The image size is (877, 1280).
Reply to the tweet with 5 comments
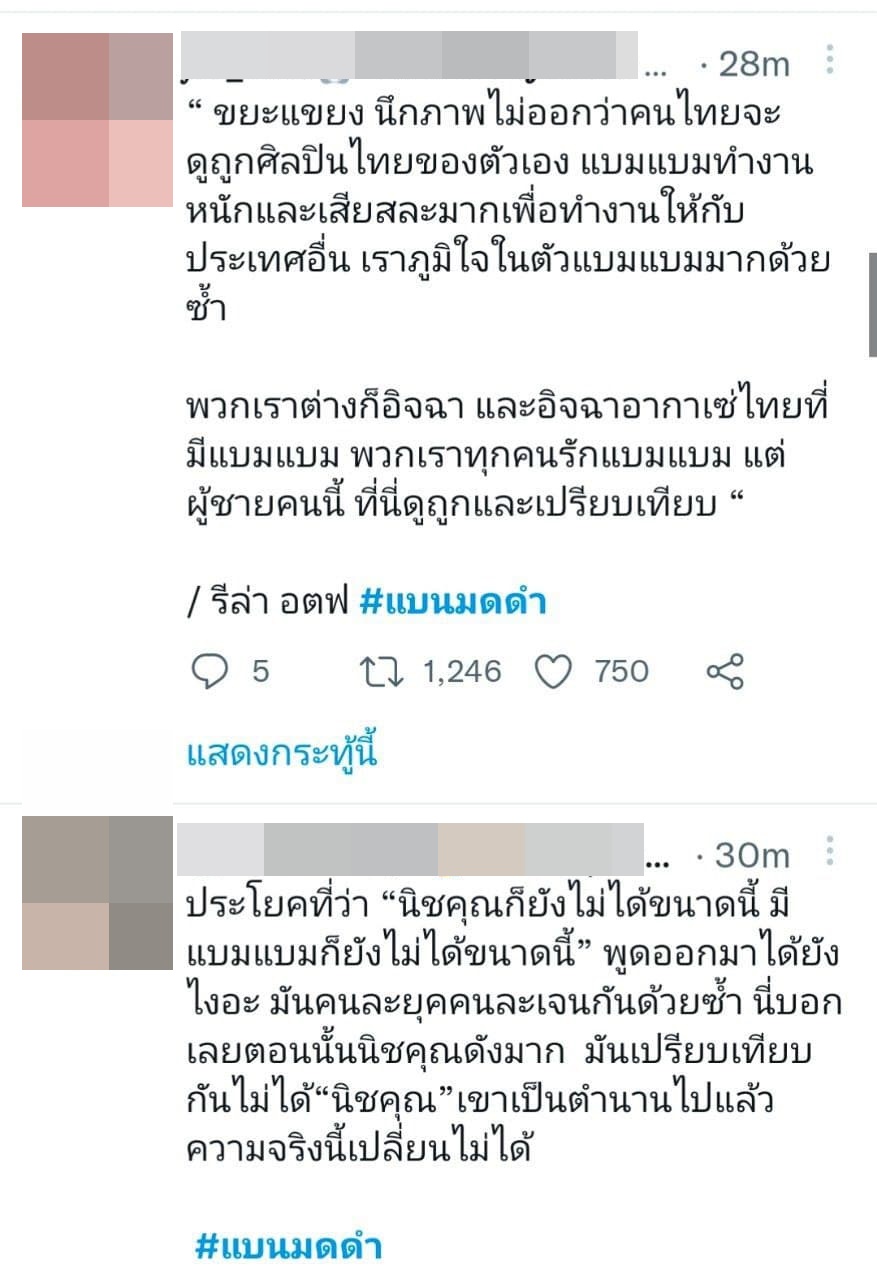(x=210, y=672)
